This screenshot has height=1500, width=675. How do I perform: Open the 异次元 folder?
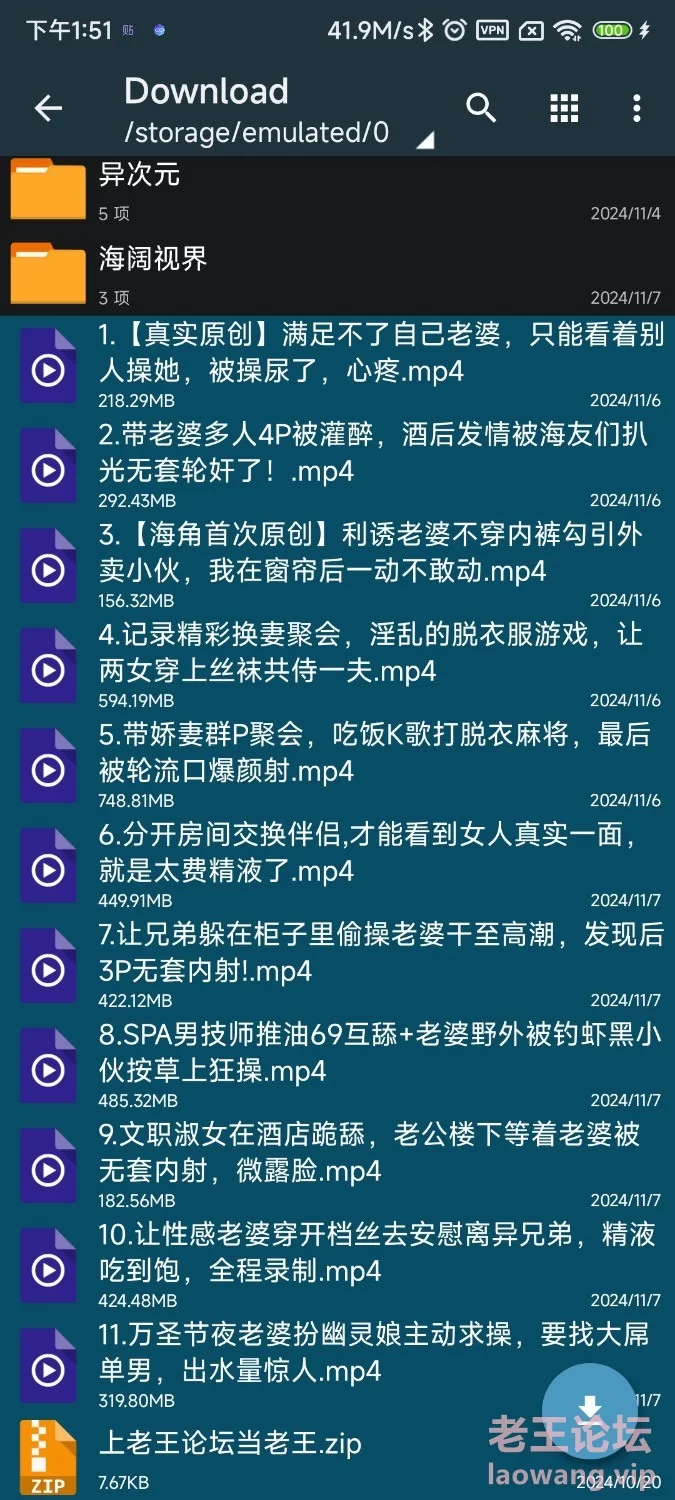point(300,190)
